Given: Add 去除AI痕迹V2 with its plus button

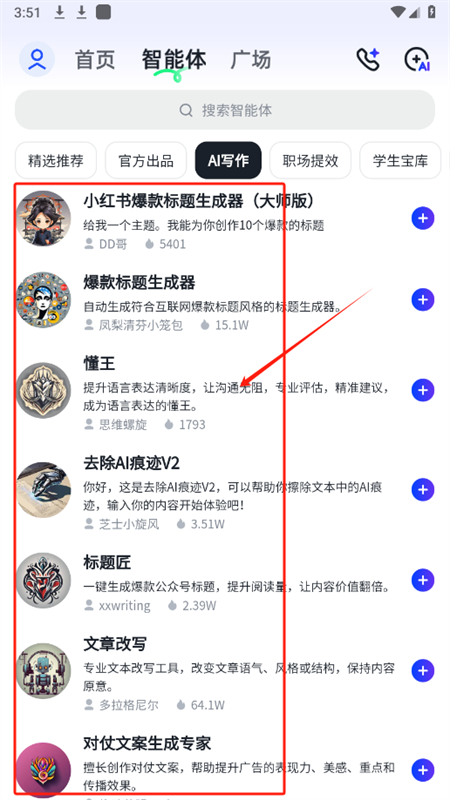Looking at the screenshot, I should [422, 490].
